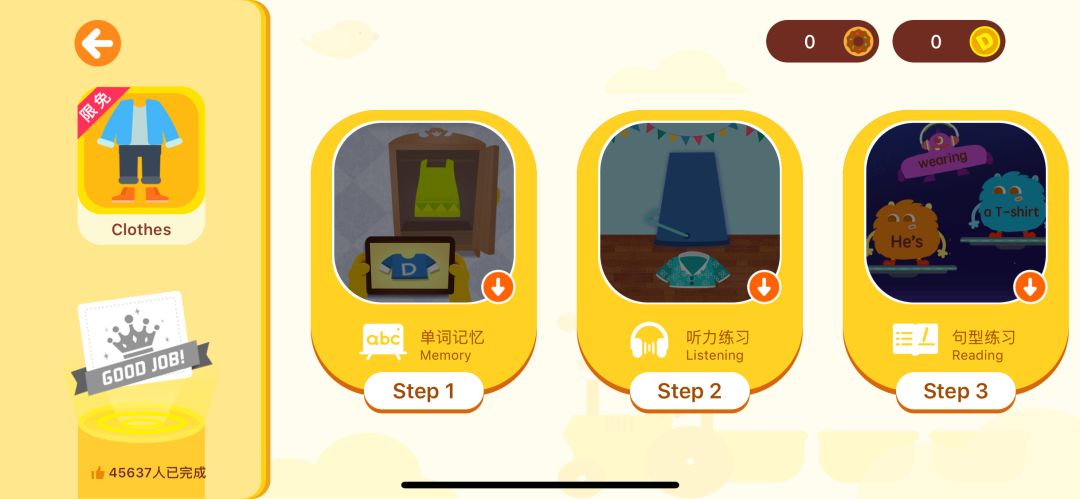Download the Step 2 Listening content

click(x=764, y=287)
